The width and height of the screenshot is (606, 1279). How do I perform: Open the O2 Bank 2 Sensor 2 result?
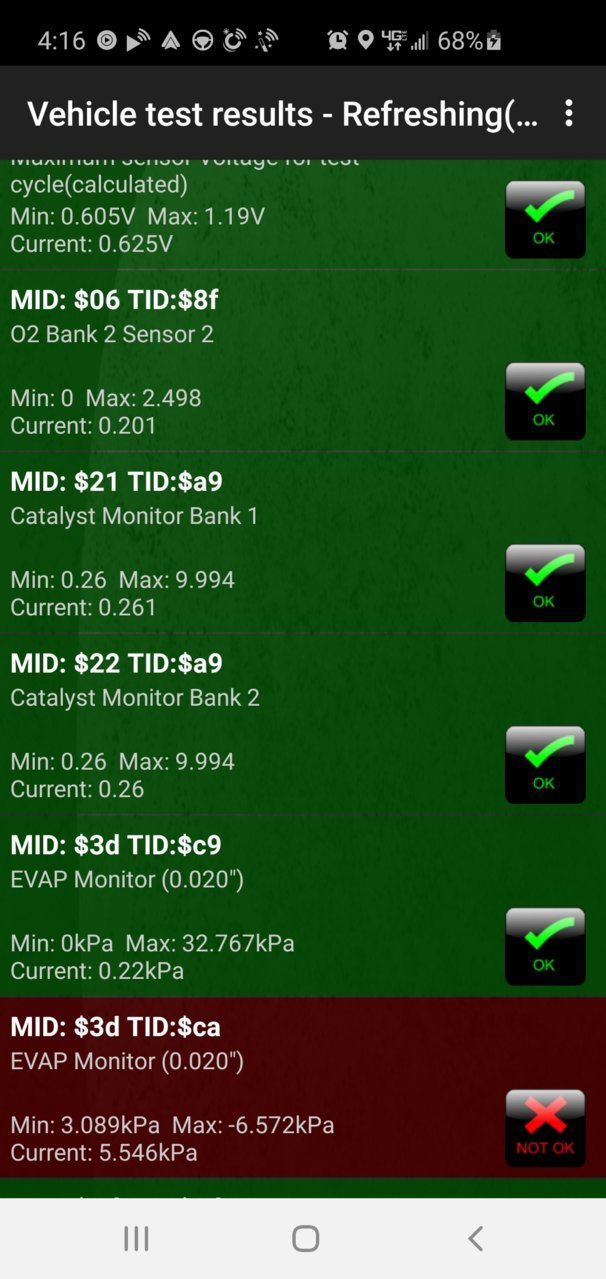303,361
